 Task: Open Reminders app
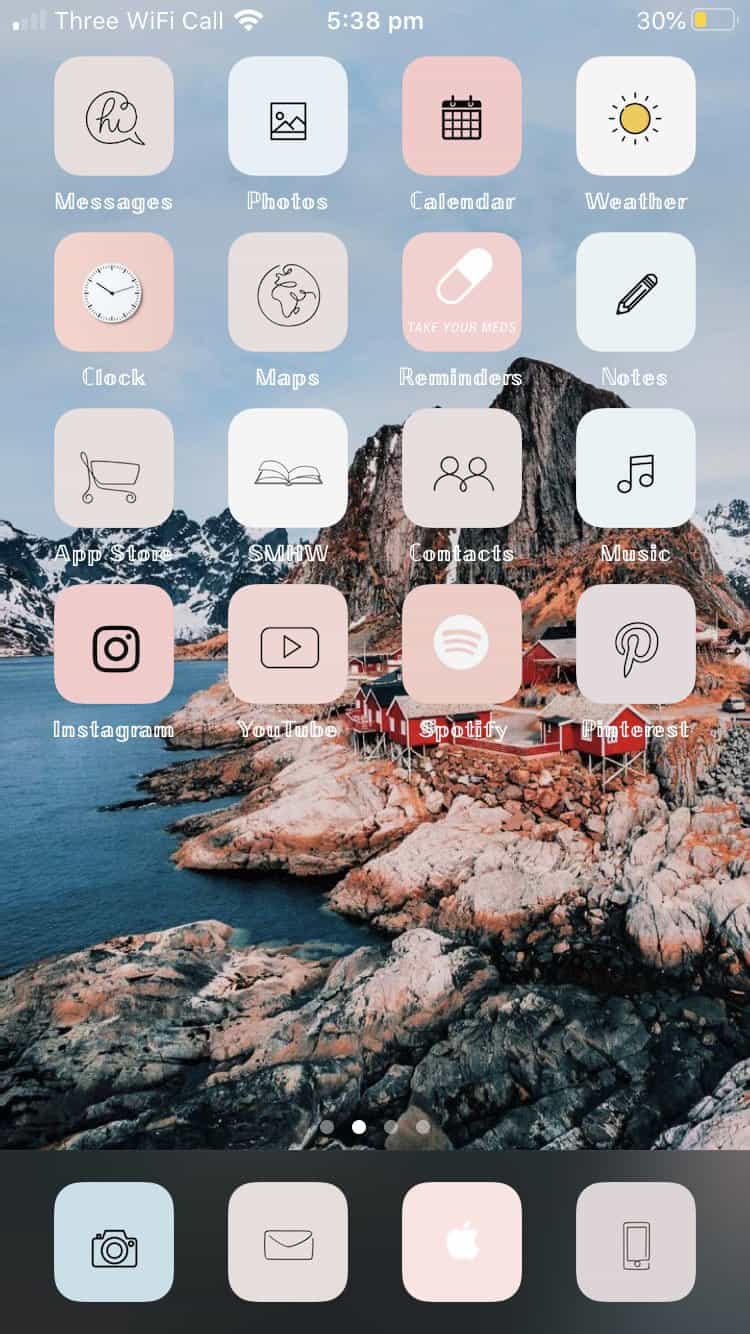[x=462, y=292]
